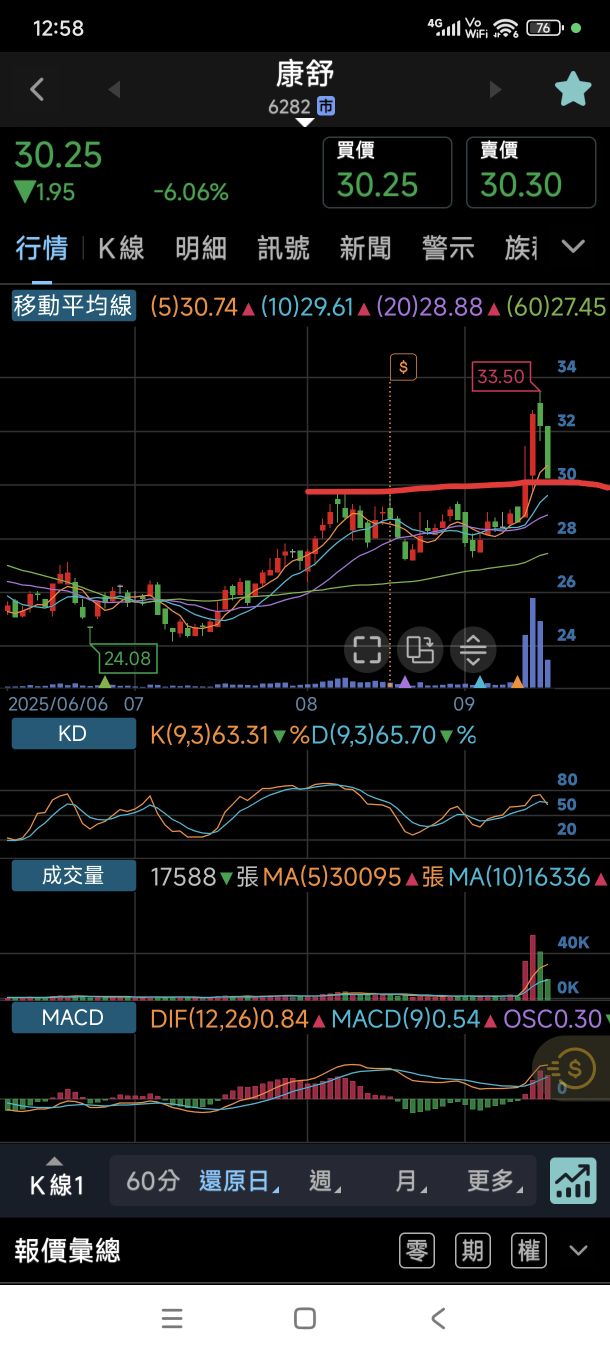Image resolution: width=610 pixels, height=1356 pixels.
Task: Change the KD indicator panel
Action: click(x=73, y=734)
